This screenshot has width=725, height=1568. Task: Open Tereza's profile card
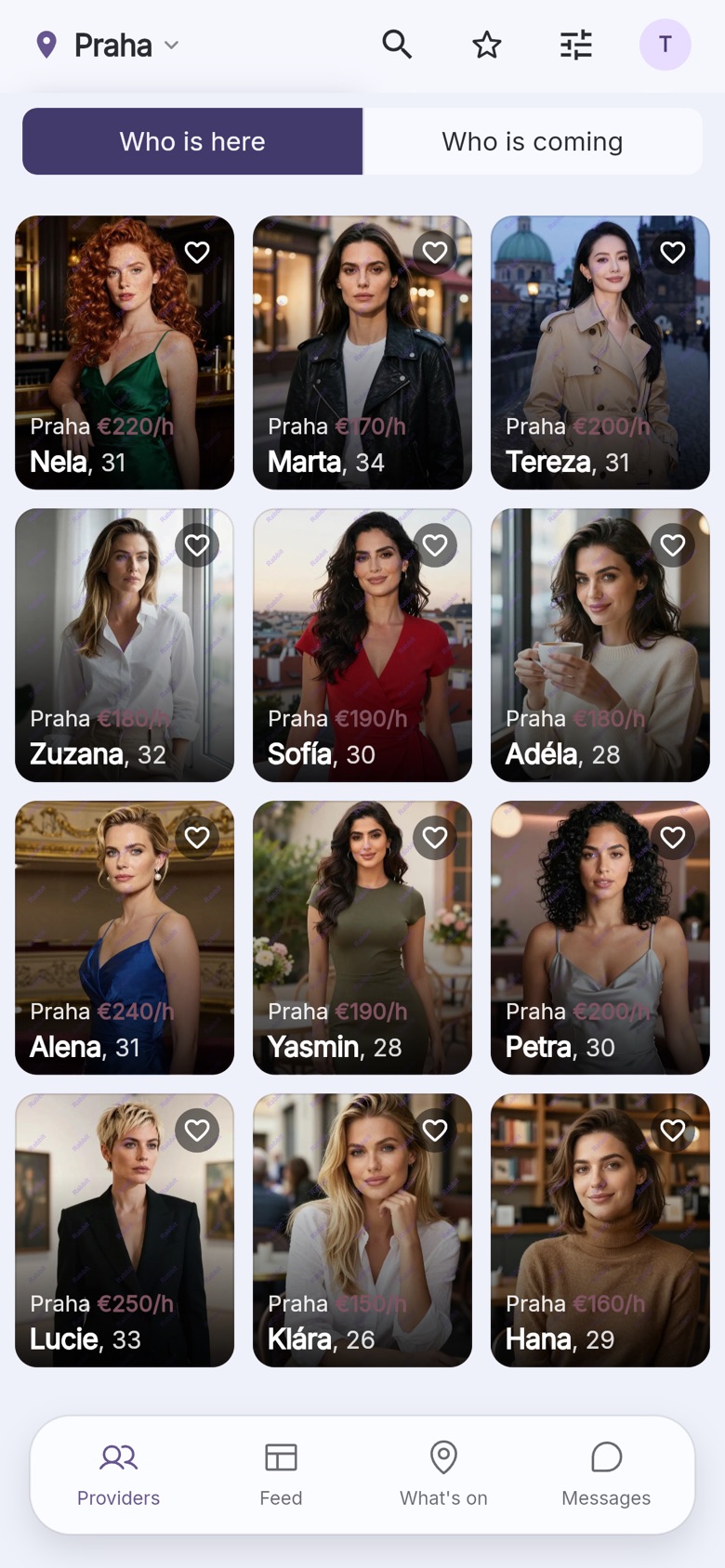click(600, 353)
